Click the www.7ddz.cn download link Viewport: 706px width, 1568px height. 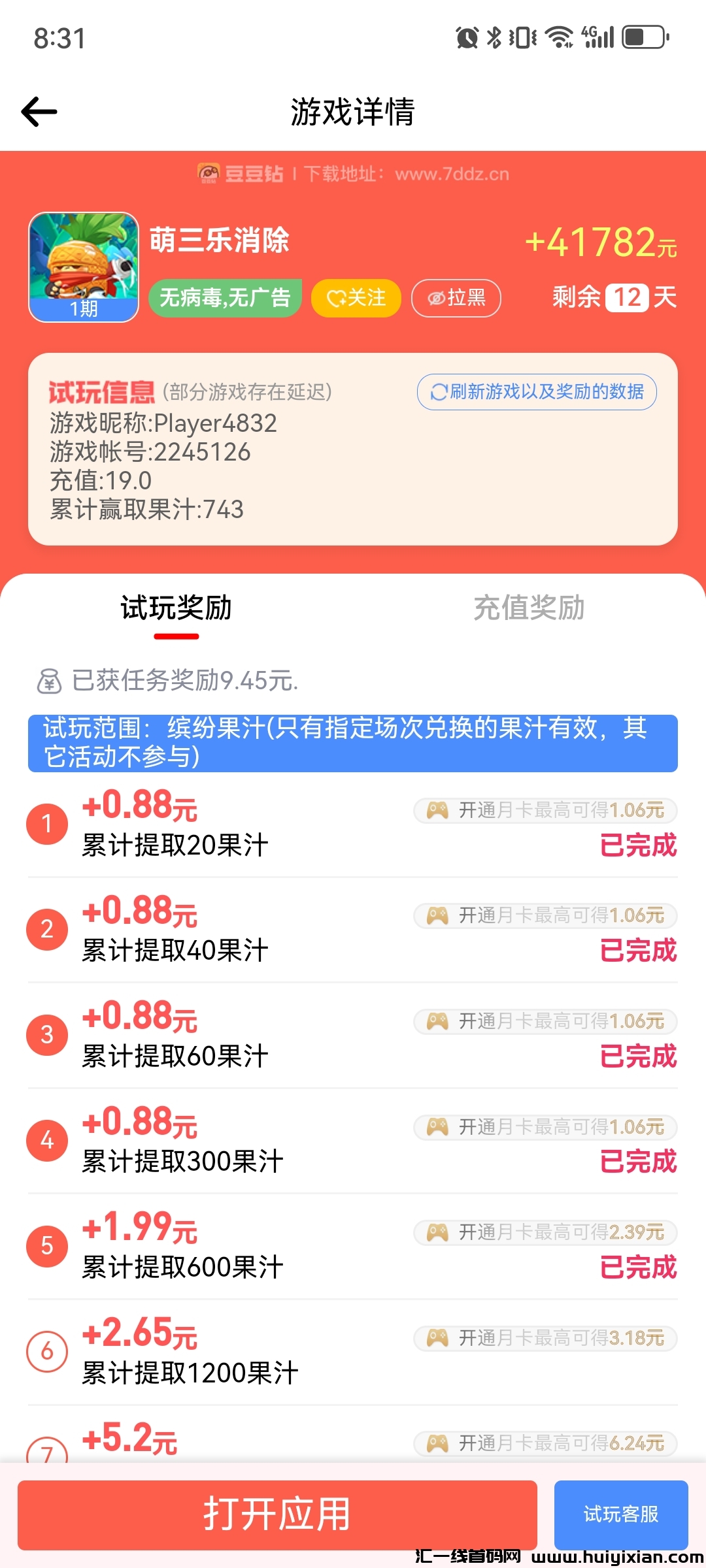tap(451, 174)
